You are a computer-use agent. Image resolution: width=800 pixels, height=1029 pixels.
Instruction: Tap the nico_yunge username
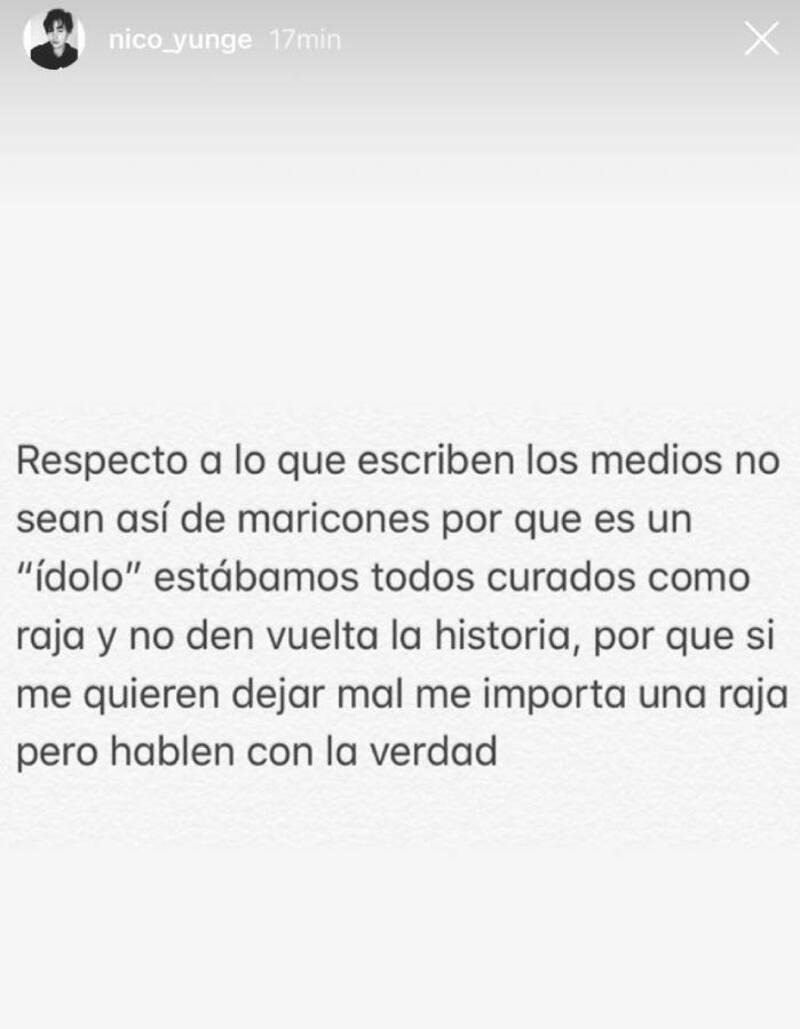[x=179, y=41]
